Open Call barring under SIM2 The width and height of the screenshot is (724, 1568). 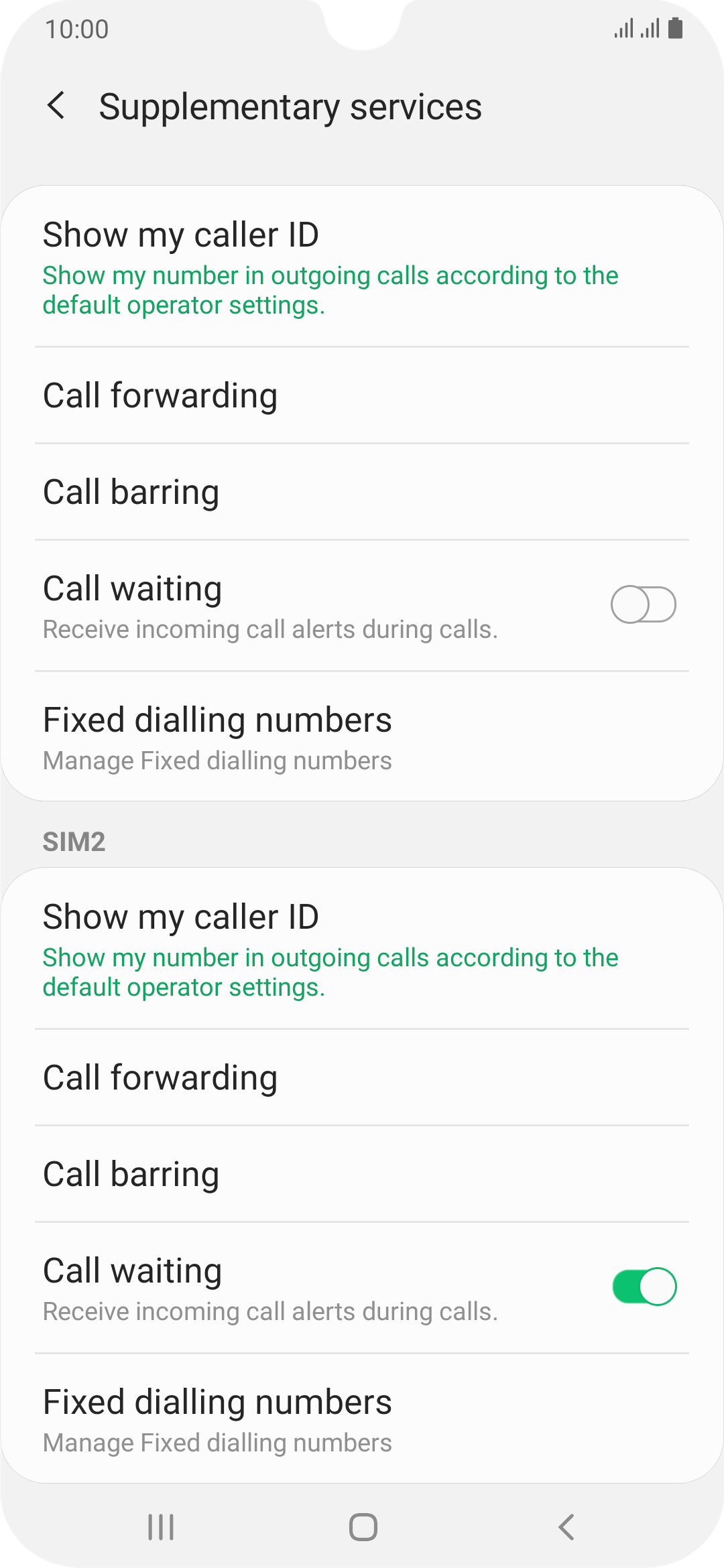[362, 1174]
